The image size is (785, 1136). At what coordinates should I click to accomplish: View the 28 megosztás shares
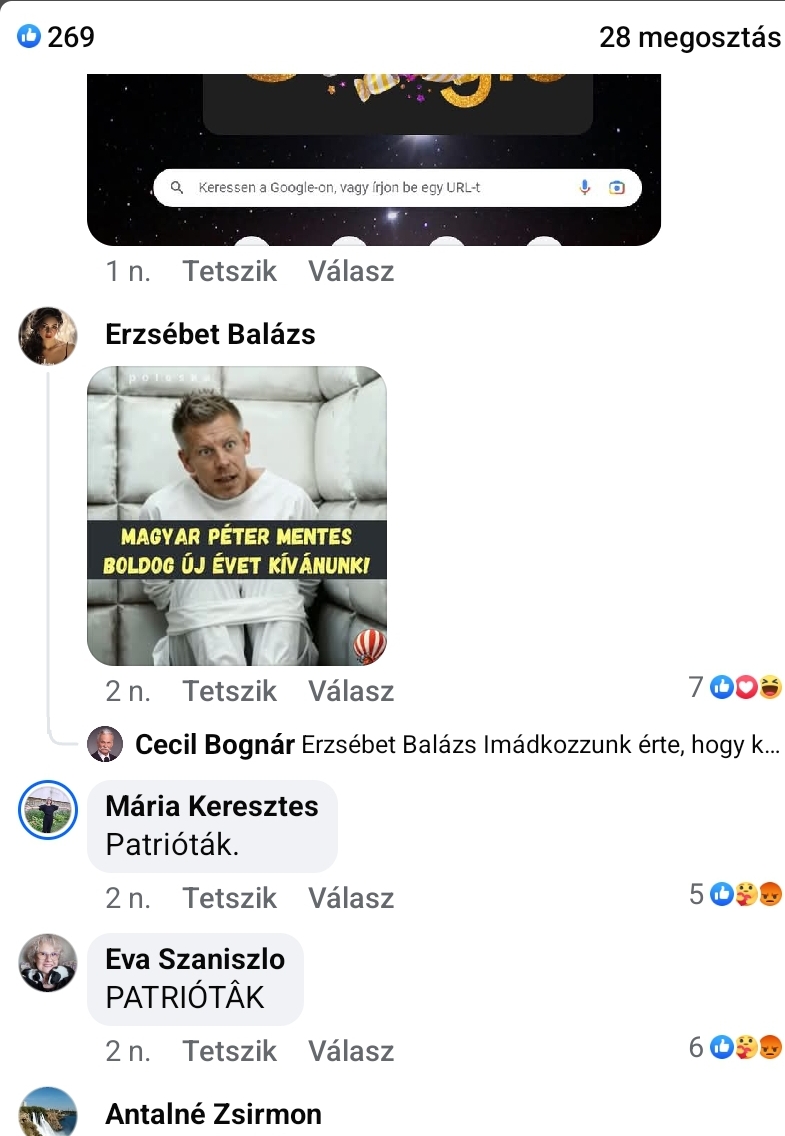(x=689, y=38)
